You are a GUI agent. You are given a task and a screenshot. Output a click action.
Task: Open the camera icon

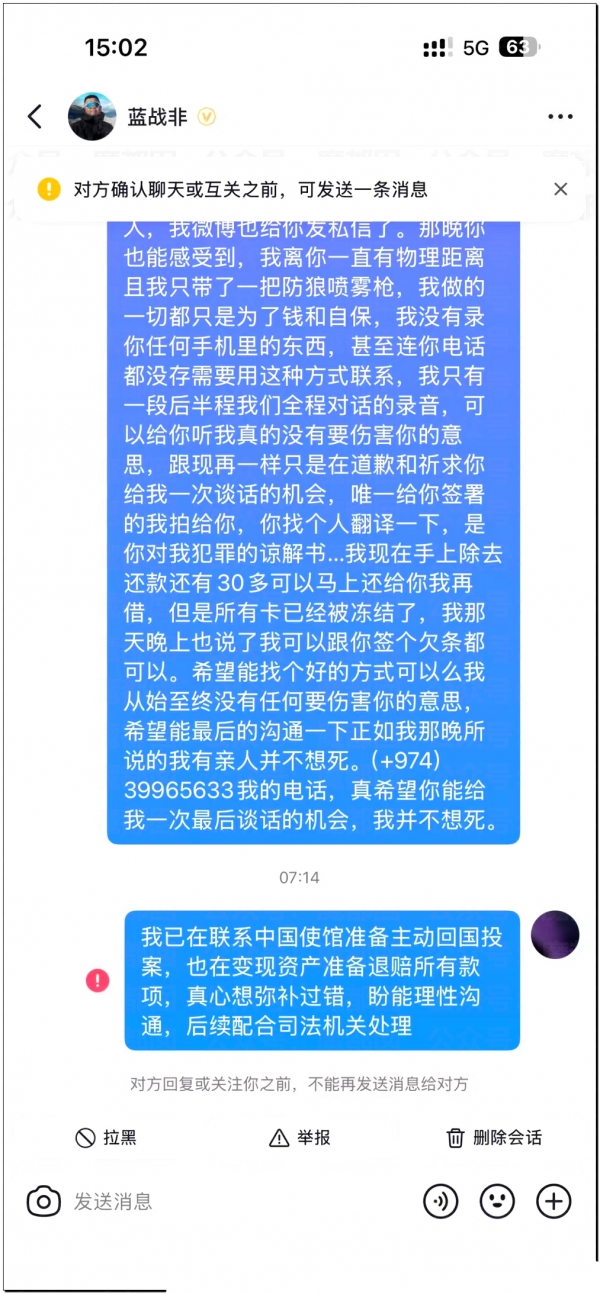pos(43,1201)
